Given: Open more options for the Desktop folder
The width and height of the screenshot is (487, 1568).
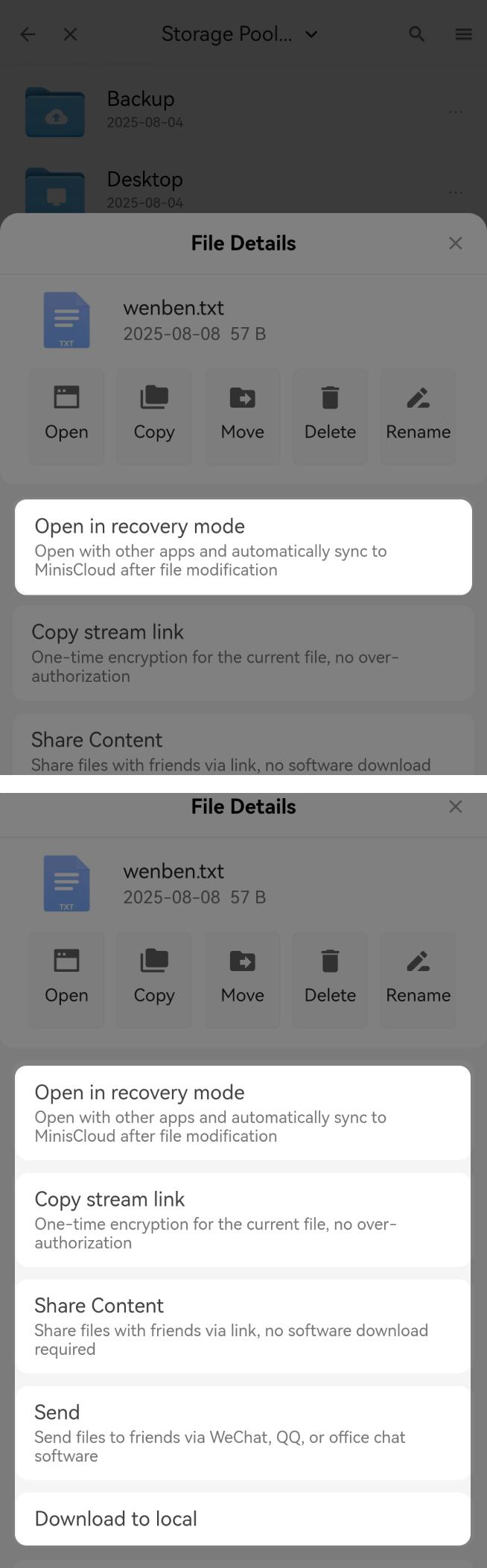Looking at the screenshot, I should [455, 192].
